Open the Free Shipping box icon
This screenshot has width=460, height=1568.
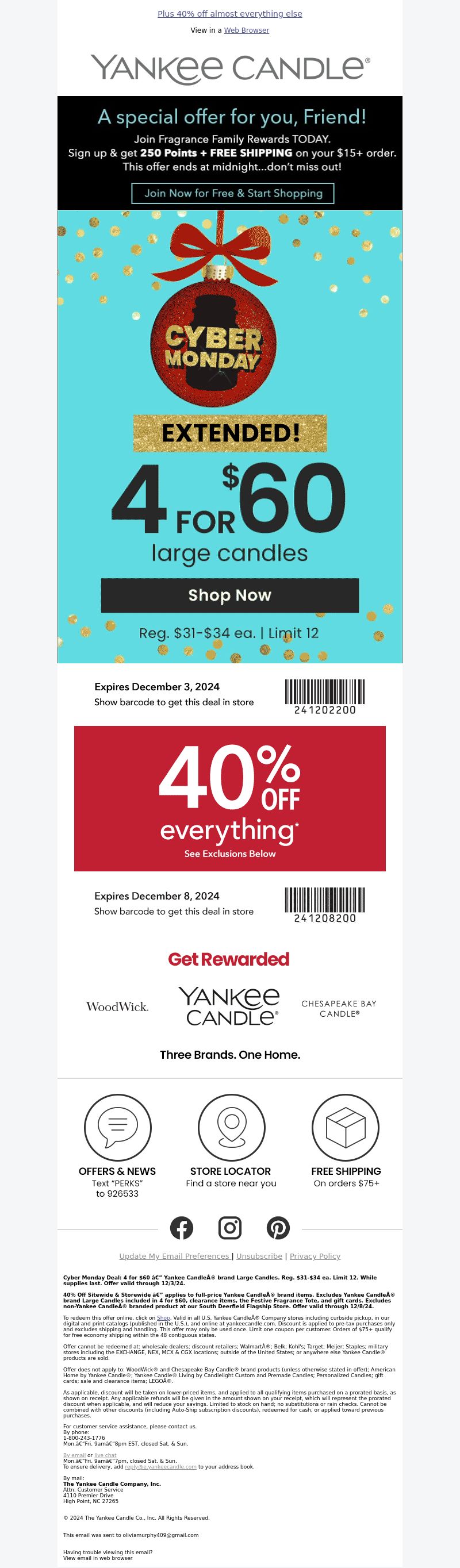tap(346, 1127)
